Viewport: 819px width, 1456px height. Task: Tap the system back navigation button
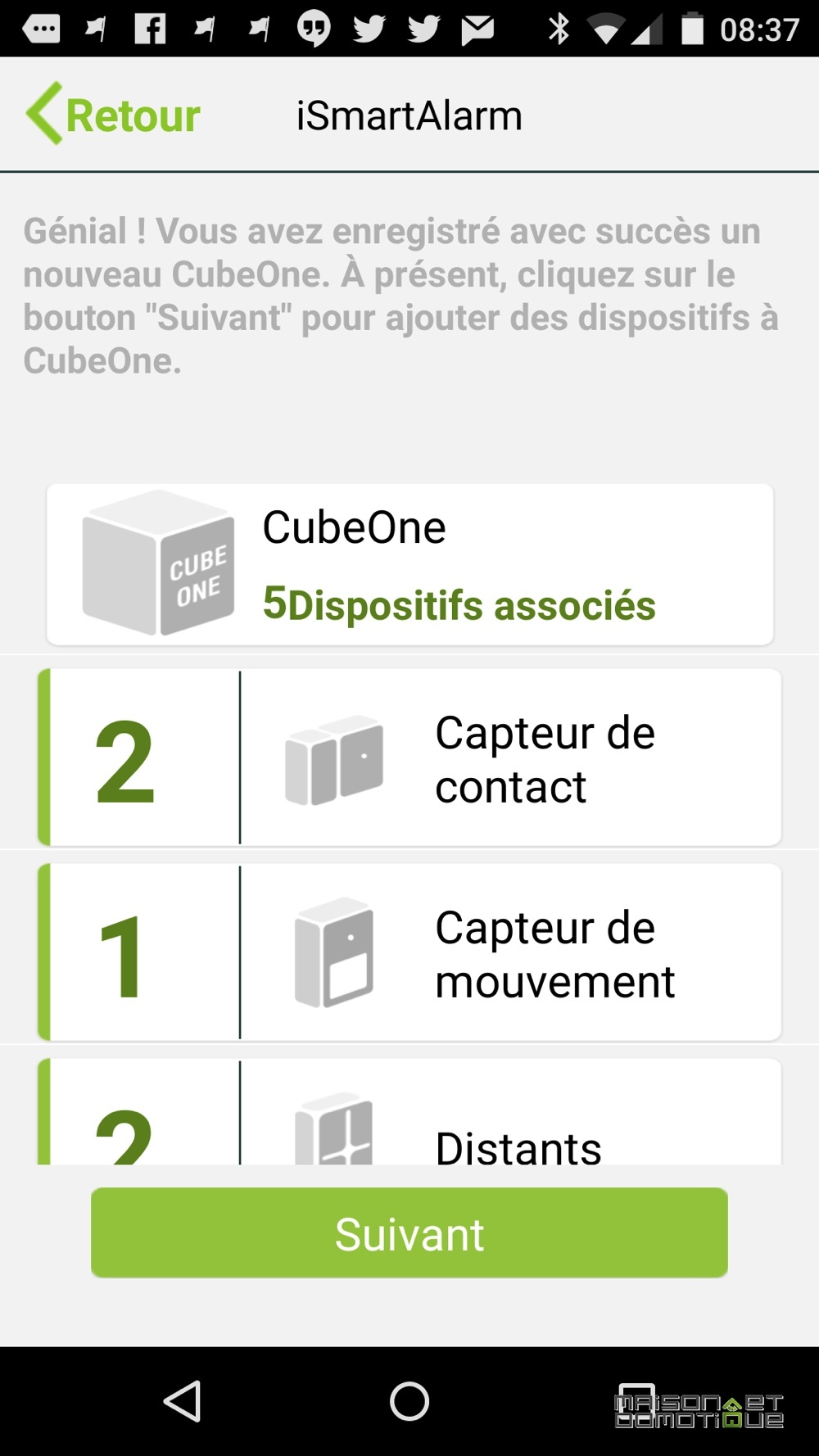click(x=183, y=1401)
